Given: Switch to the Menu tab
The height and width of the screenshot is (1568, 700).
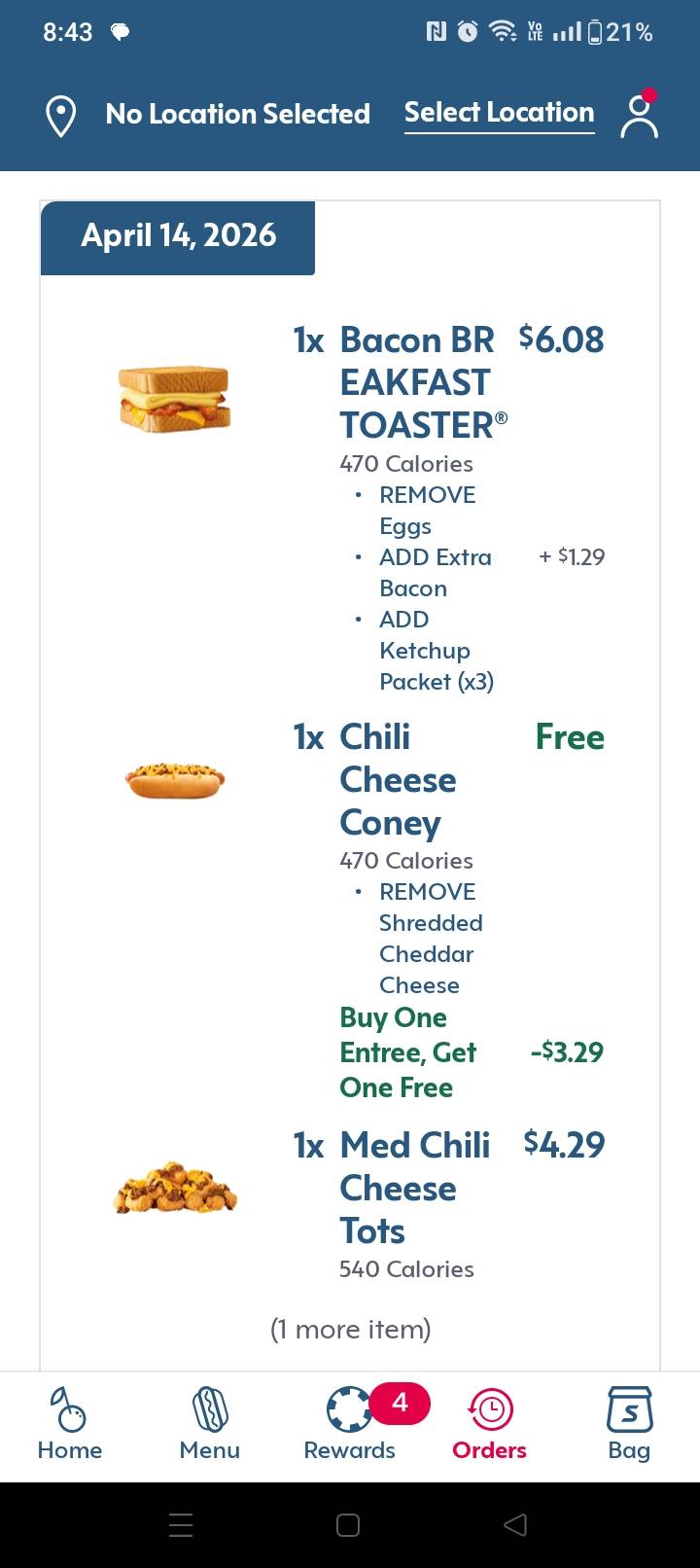Looking at the screenshot, I should point(210,1424).
